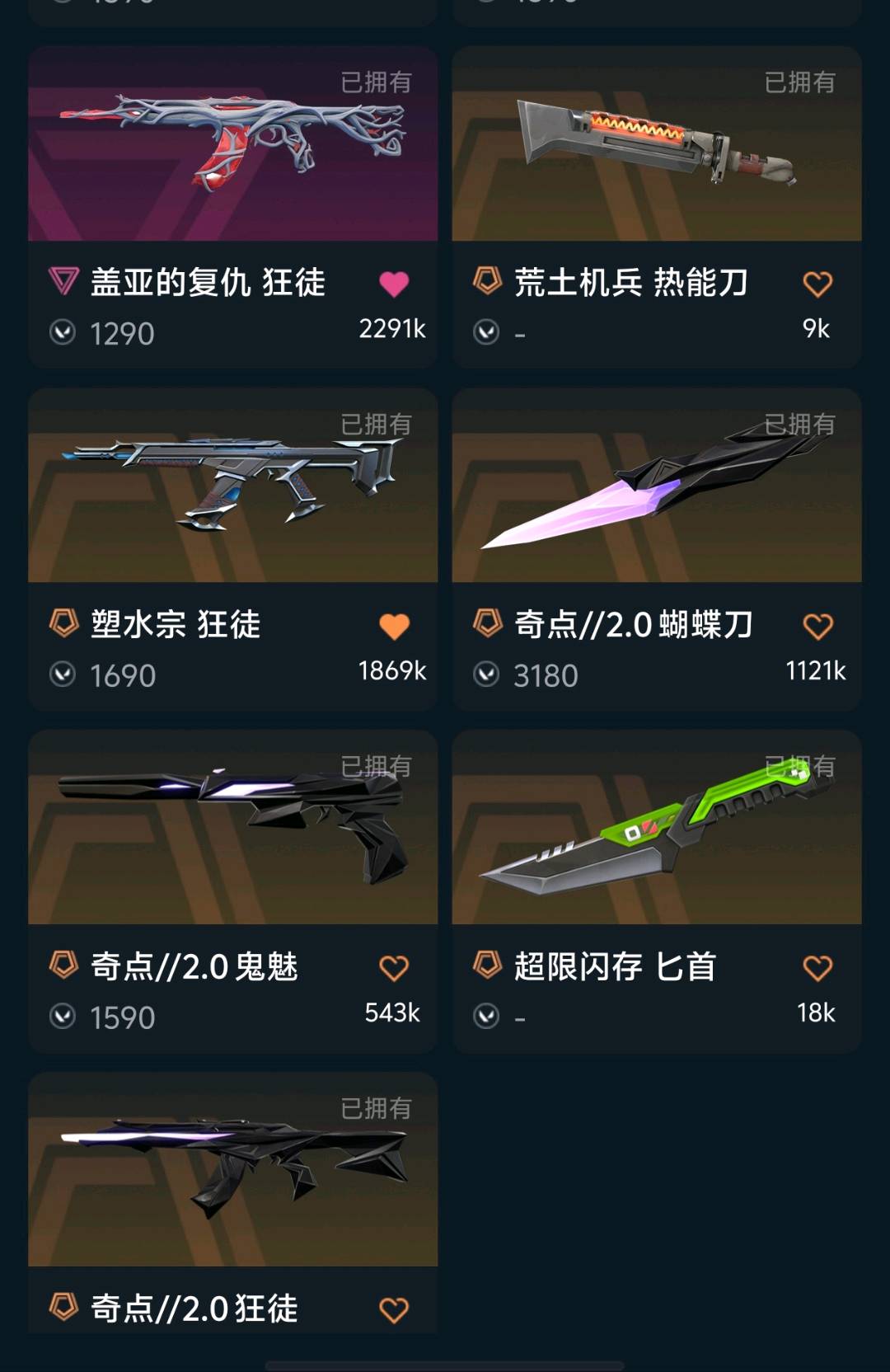Screen dimensions: 890x1372
Task: Like the 奇点//2.0 蝴蝶刀 skin
Action: 817,626
